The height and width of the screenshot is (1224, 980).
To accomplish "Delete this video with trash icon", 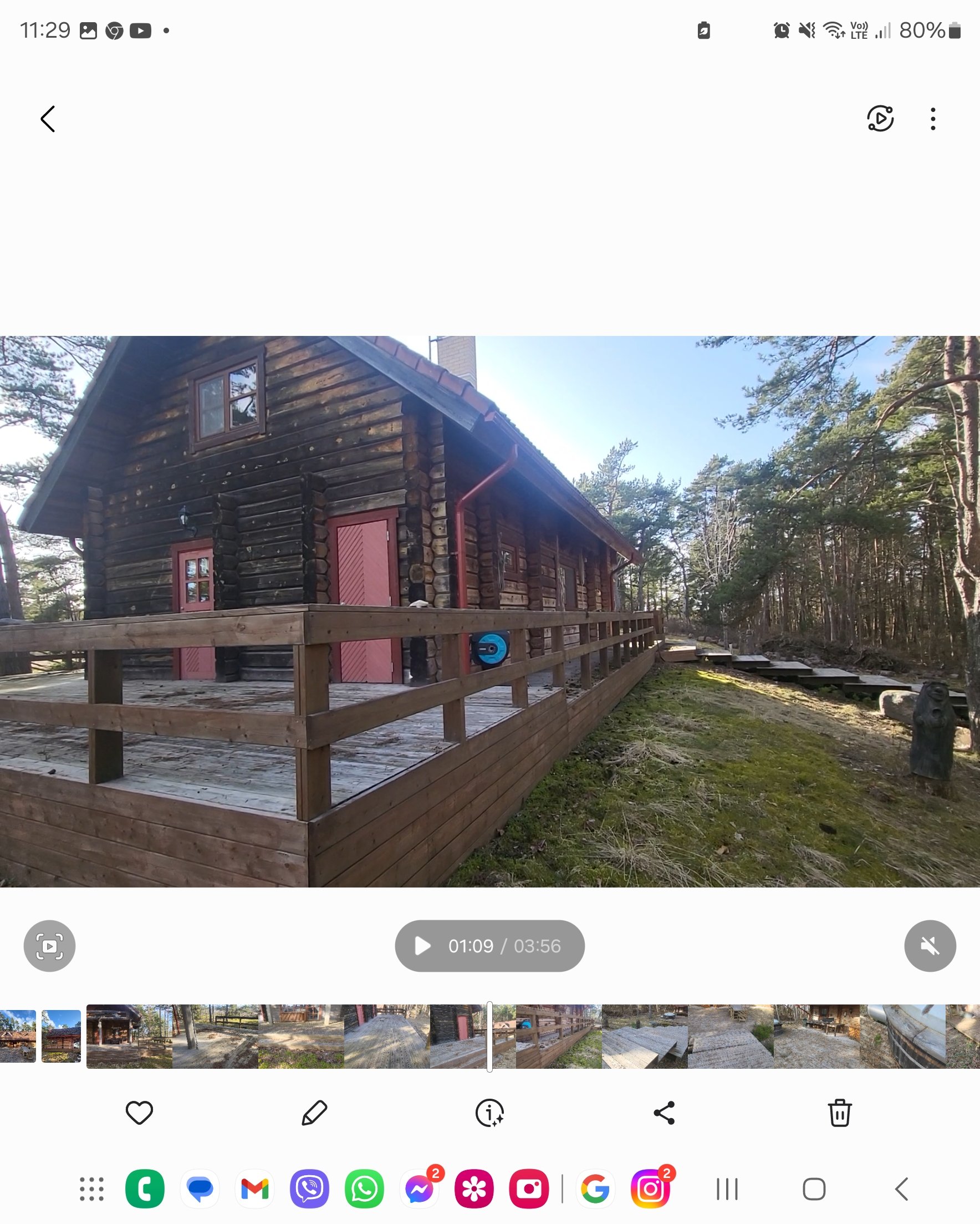I will click(x=839, y=1112).
